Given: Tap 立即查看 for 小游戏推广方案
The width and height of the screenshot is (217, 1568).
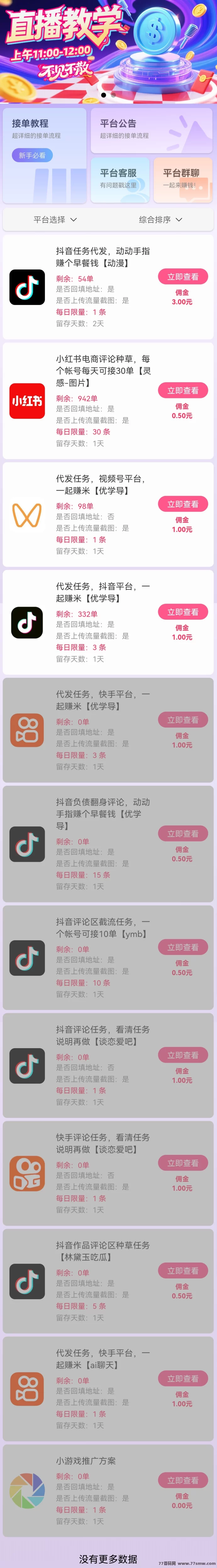Looking at the screenshot, I should pos(183,1480).
